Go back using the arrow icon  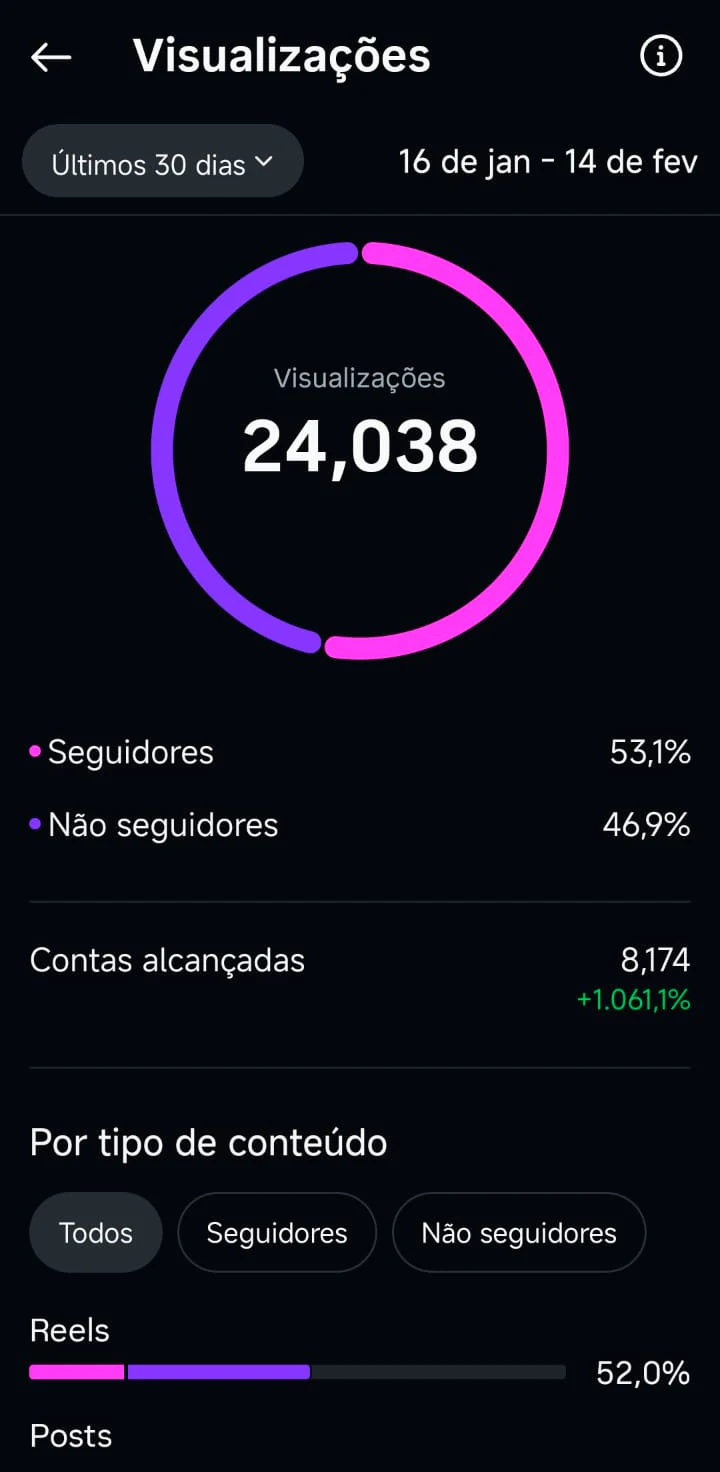pyautogui.click(x=51, y=58)
